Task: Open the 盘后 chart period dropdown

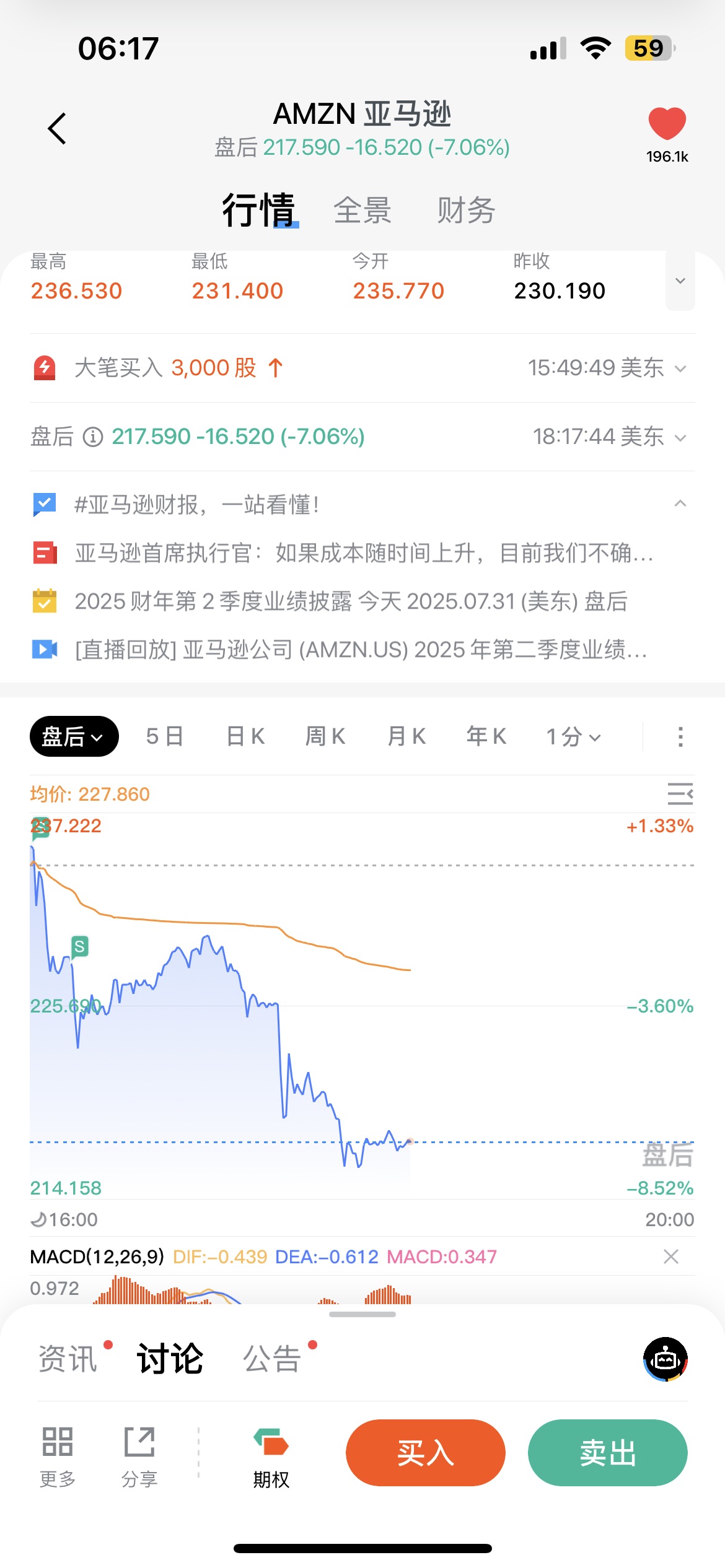Action: [x=74, y=736]
